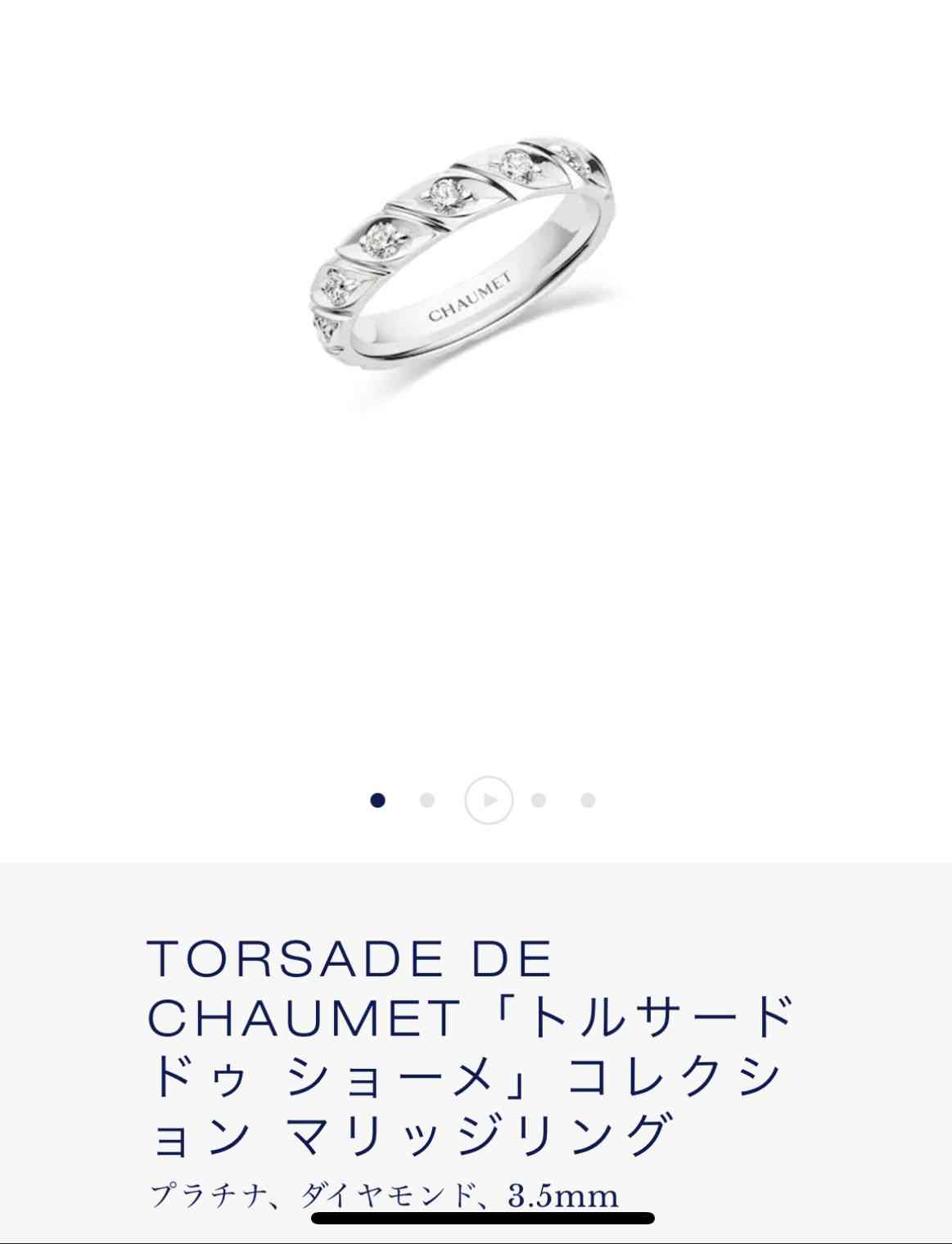Select the active navy pagination indicator
The width and height of the screenshot is (952, 1244).
pos(377,800)
